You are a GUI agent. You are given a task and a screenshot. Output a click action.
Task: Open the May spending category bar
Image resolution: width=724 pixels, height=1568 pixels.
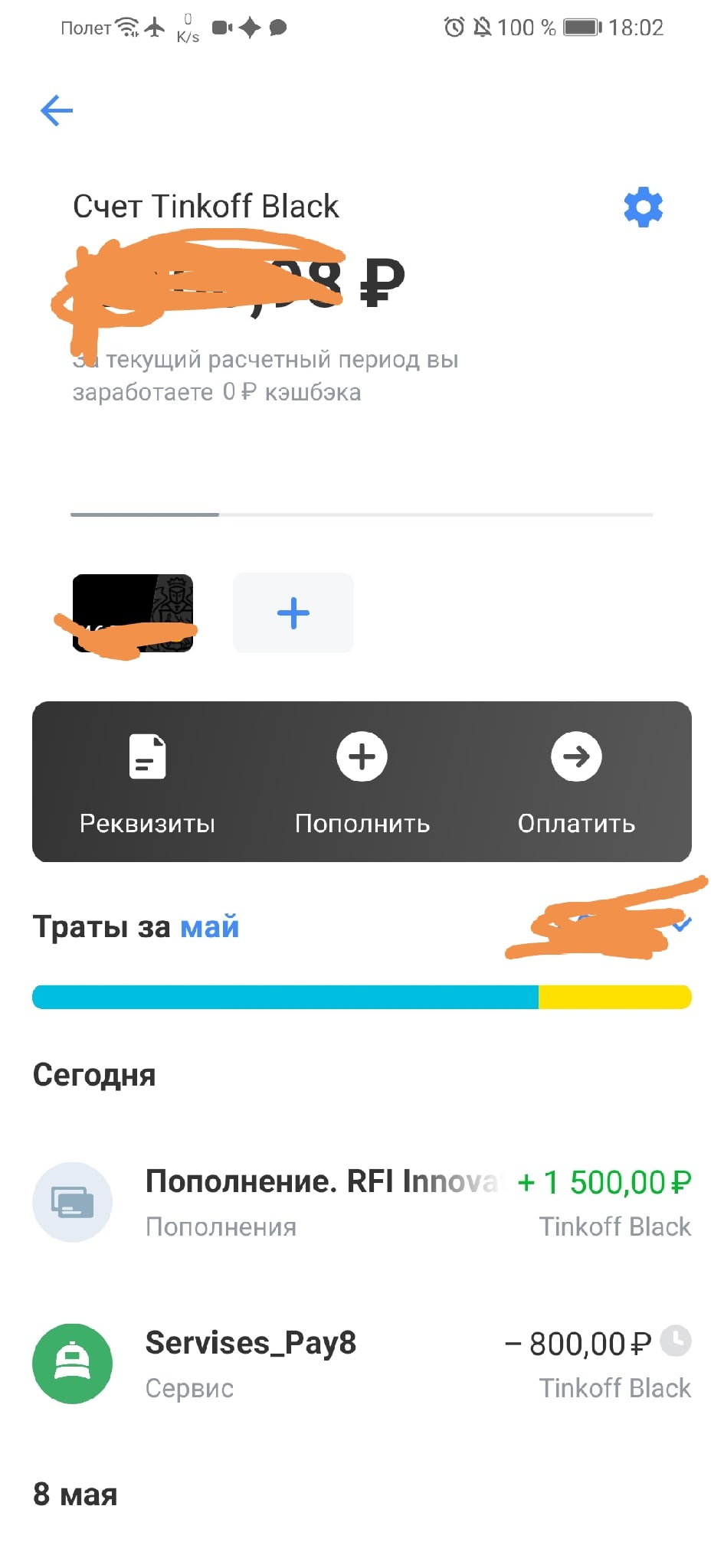(x=362, y=997)
